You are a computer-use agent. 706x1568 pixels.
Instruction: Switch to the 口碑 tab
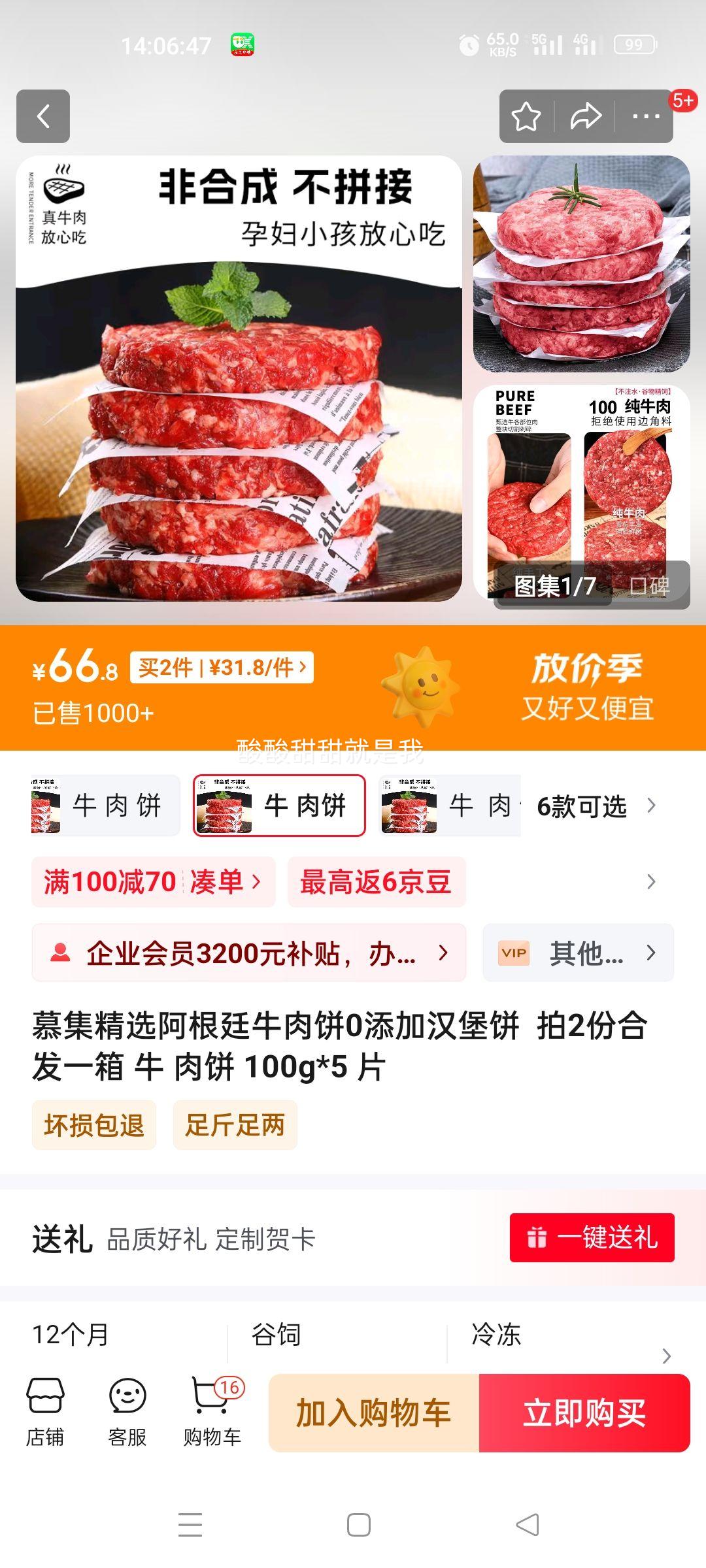click(x=650, y=586)
